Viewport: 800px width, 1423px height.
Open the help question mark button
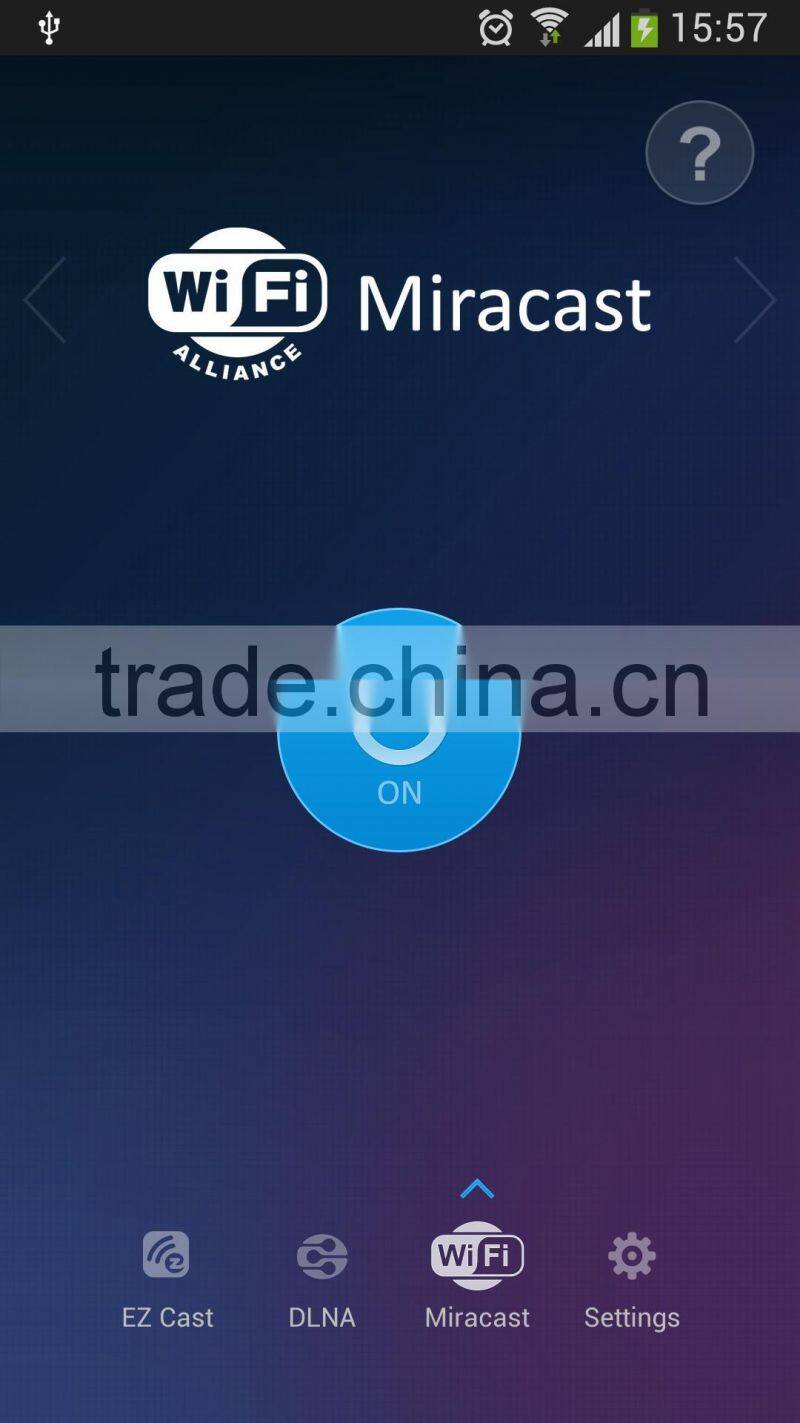(x=699, y=153)
